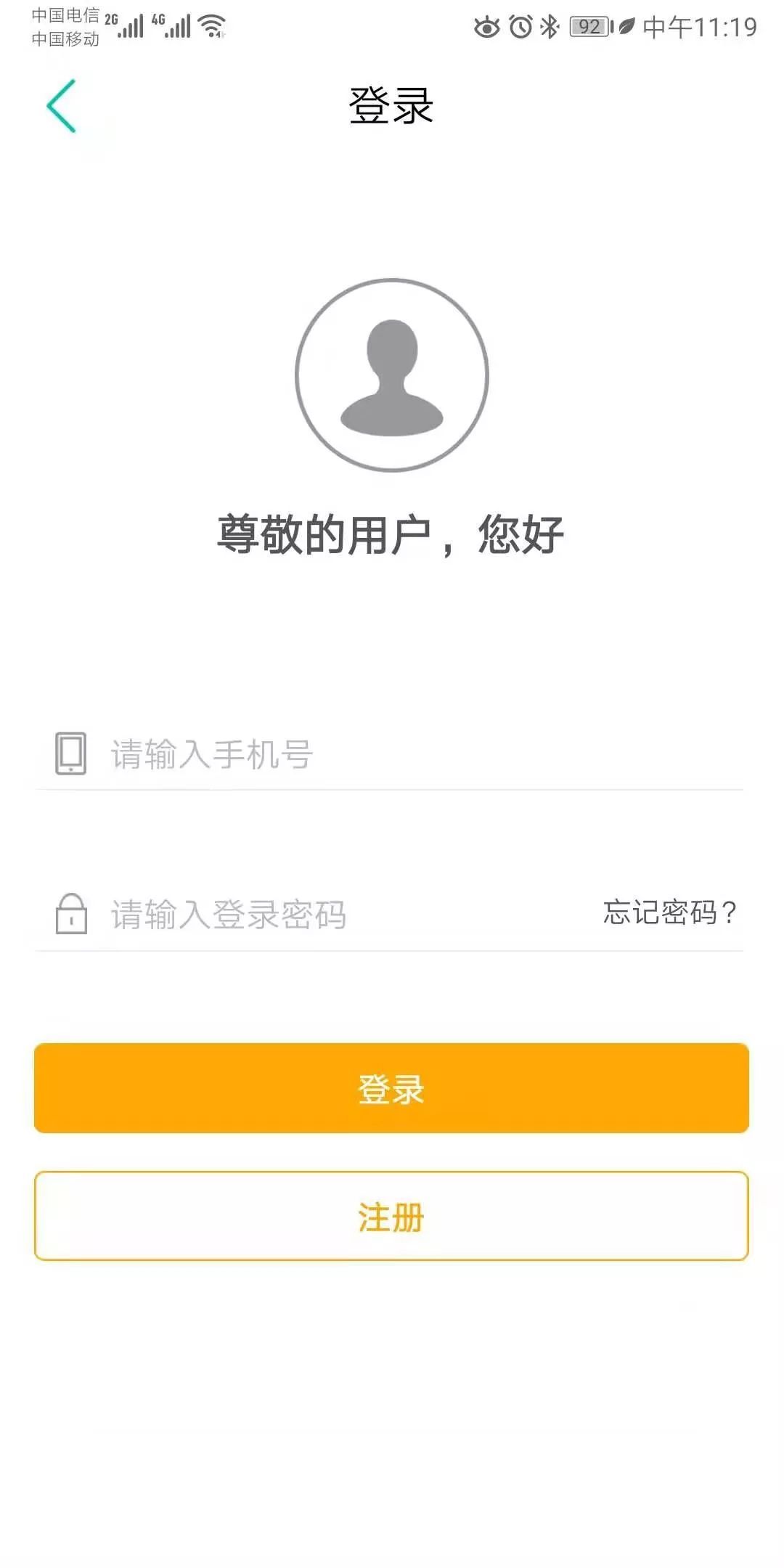Open the 忘记密码 forgot password link
The height and width of the screenshot is (1568, 784).
(x=670, y=912)
